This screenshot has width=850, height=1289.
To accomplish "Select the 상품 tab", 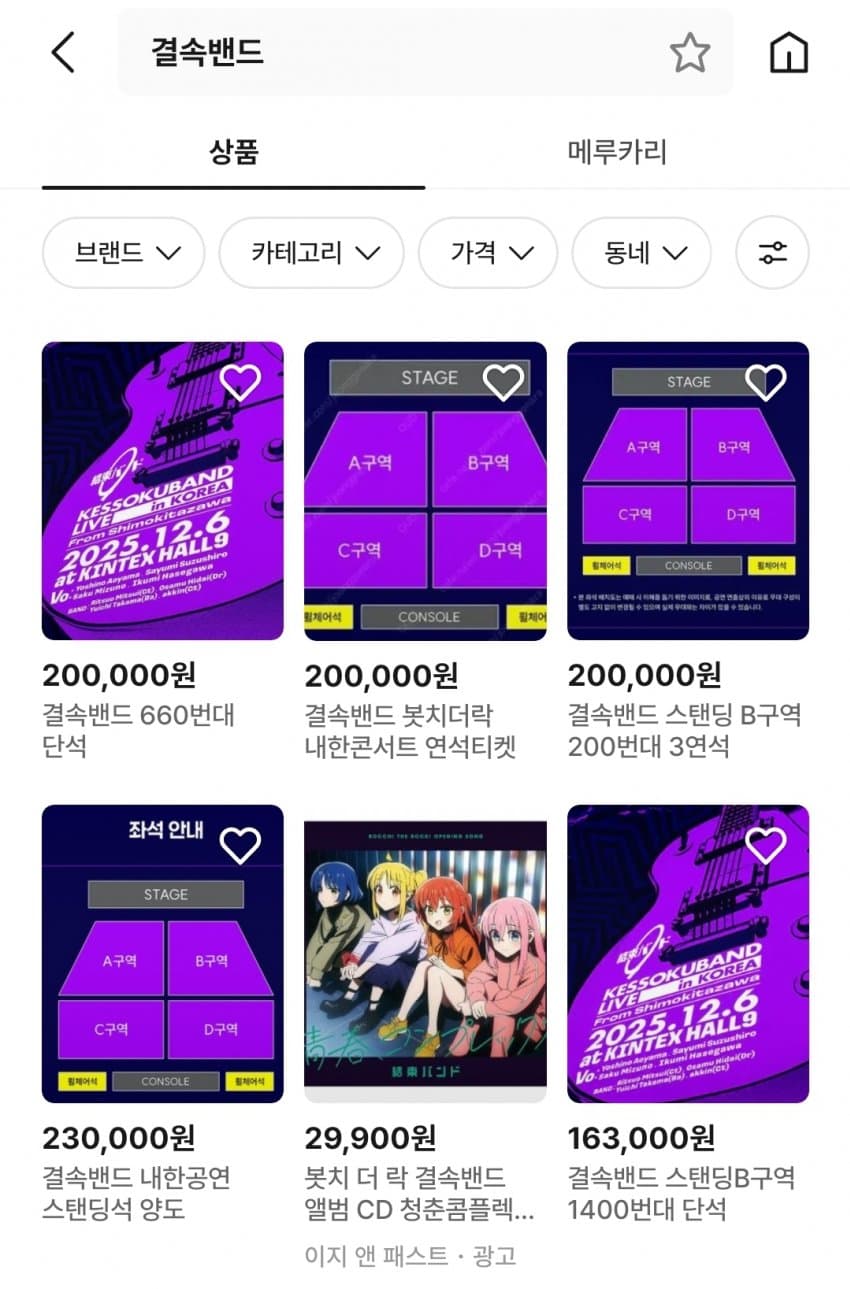I will [233, 152].
